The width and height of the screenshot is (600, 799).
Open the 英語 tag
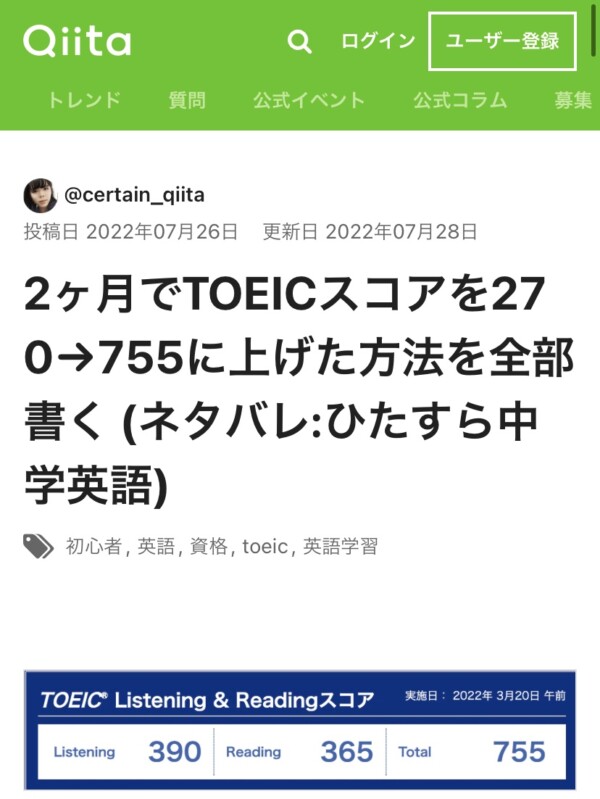155,546
